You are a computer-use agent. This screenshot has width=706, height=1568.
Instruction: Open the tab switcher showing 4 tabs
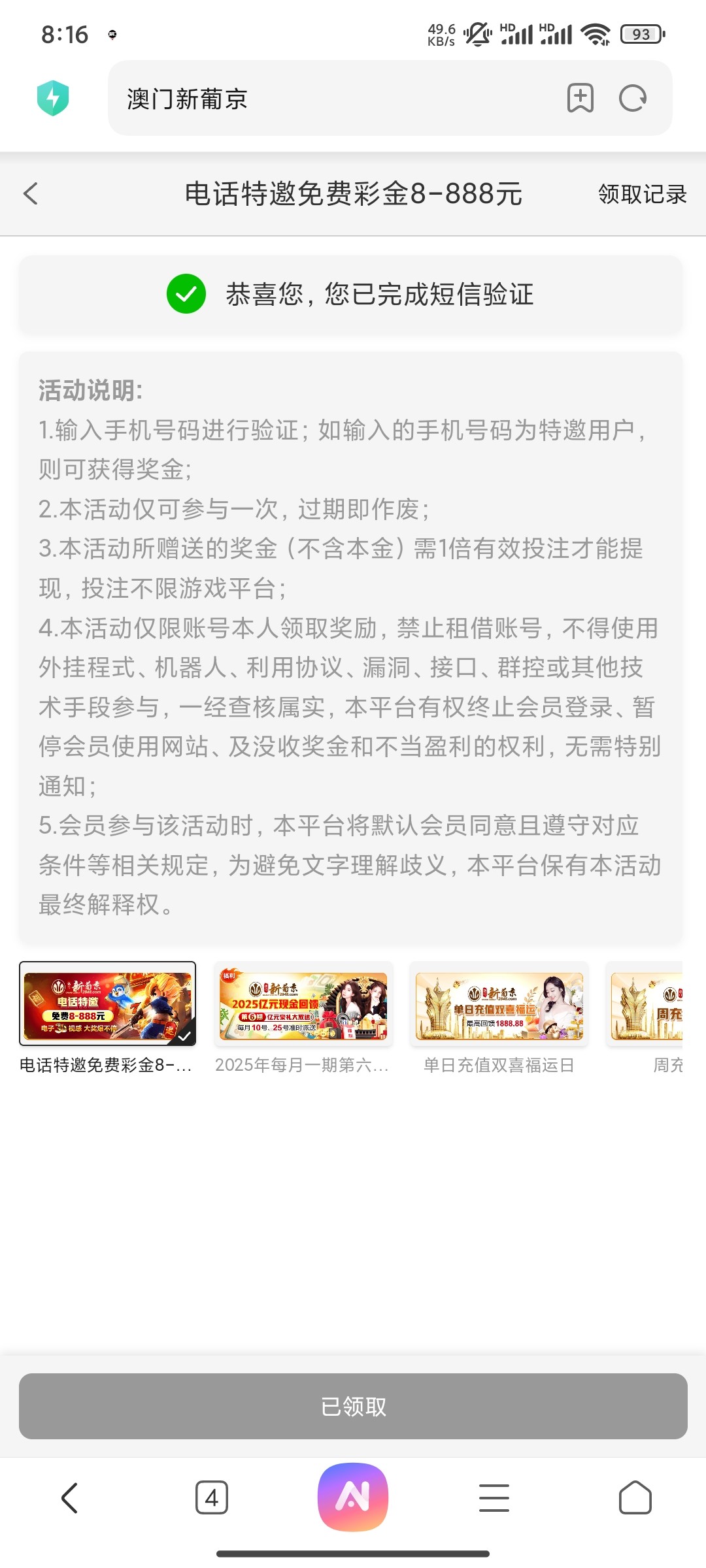click(211, 1497)
